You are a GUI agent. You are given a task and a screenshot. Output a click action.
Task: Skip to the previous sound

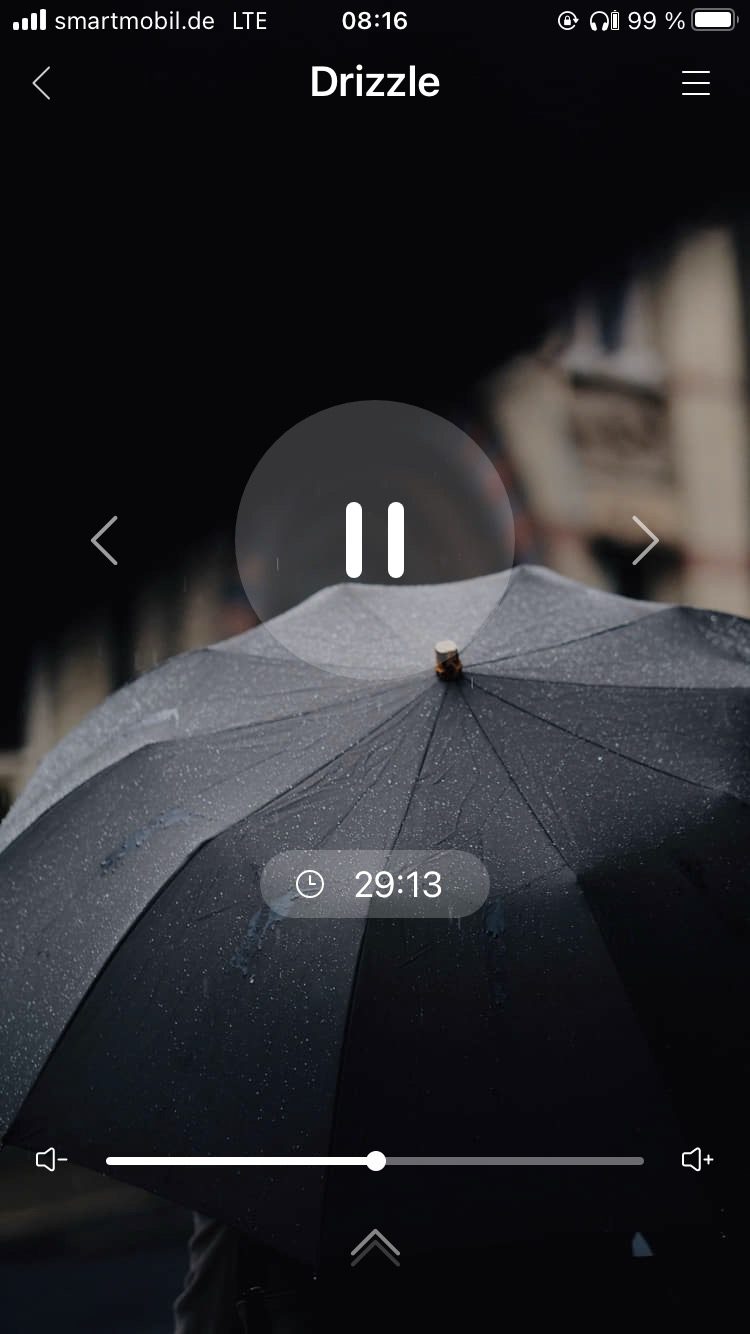(105, 540)
